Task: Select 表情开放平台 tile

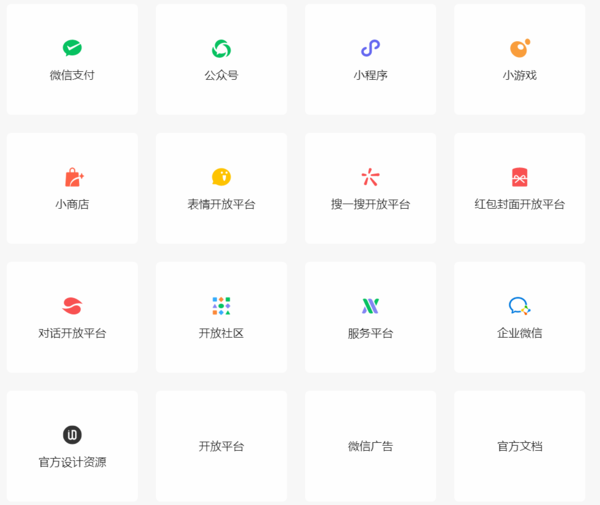Action: (221, 189)
